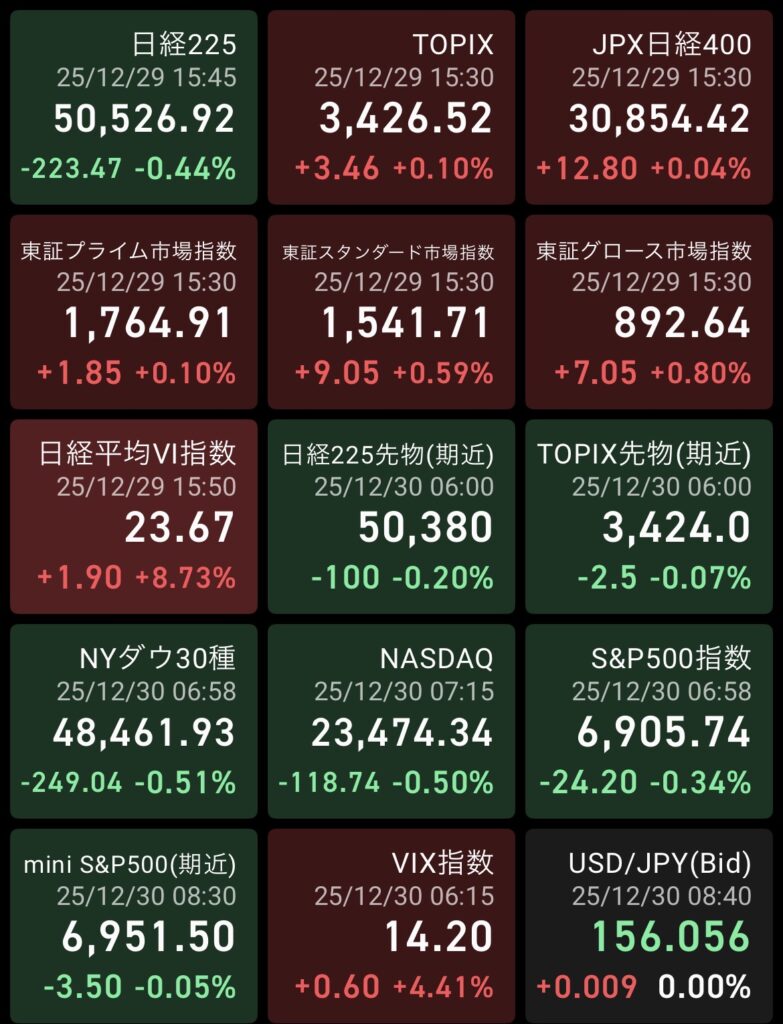View NASDAQ index details
Viewport: 783px width, 1024px height.
click(391, 720)
